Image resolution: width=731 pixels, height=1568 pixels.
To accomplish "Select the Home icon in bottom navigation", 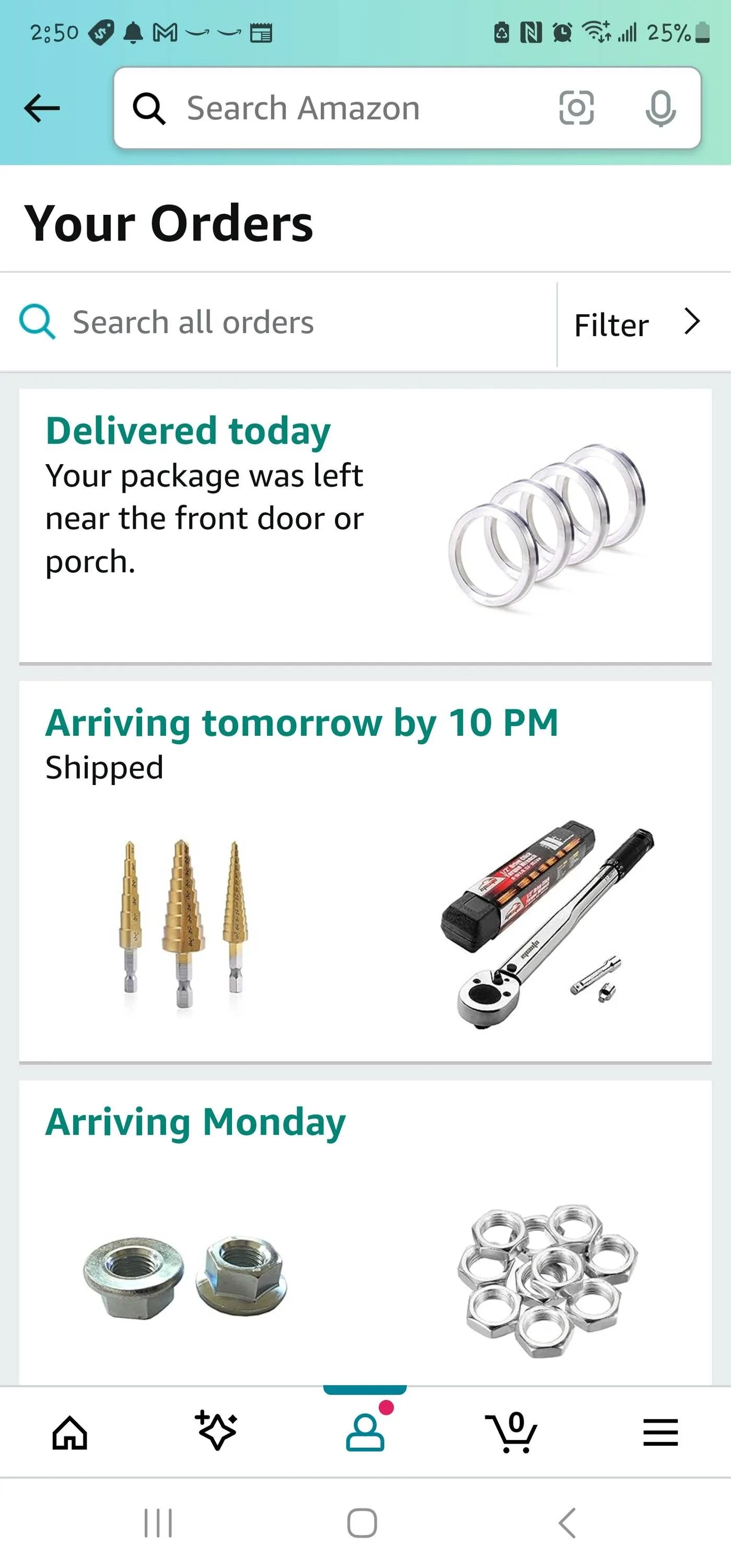I will click(71, 1432).
